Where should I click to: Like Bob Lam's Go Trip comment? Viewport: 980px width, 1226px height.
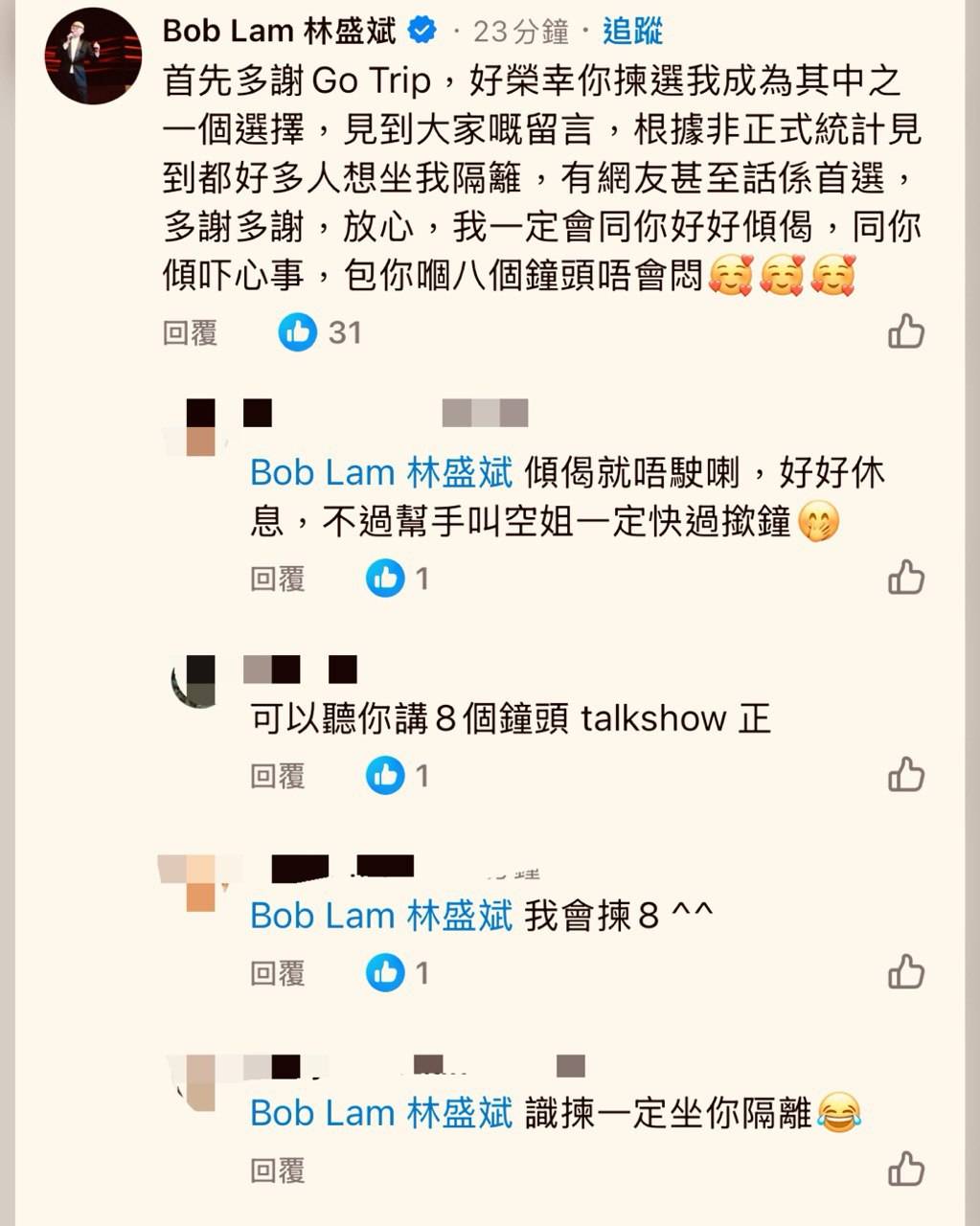pos(905,331)
